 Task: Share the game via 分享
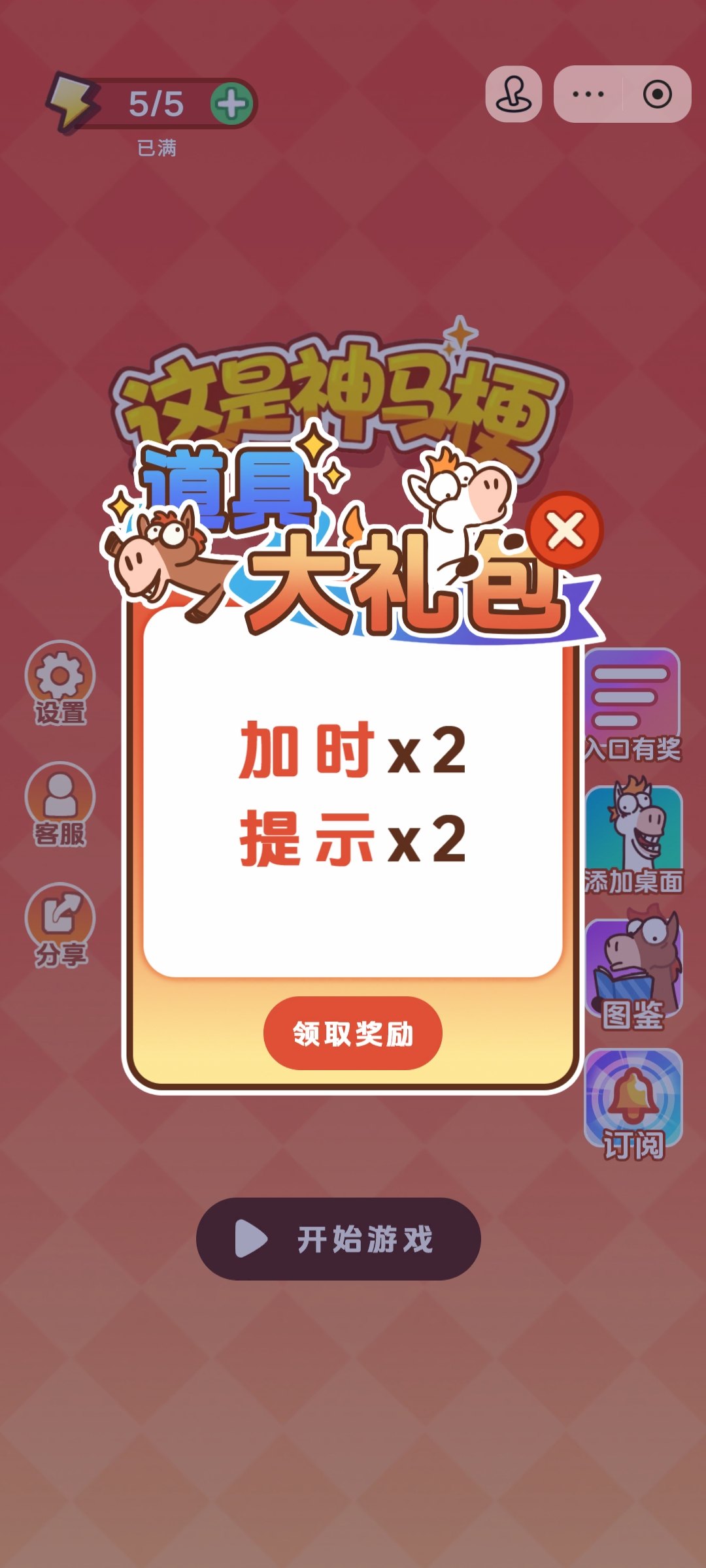pos(60,924)
